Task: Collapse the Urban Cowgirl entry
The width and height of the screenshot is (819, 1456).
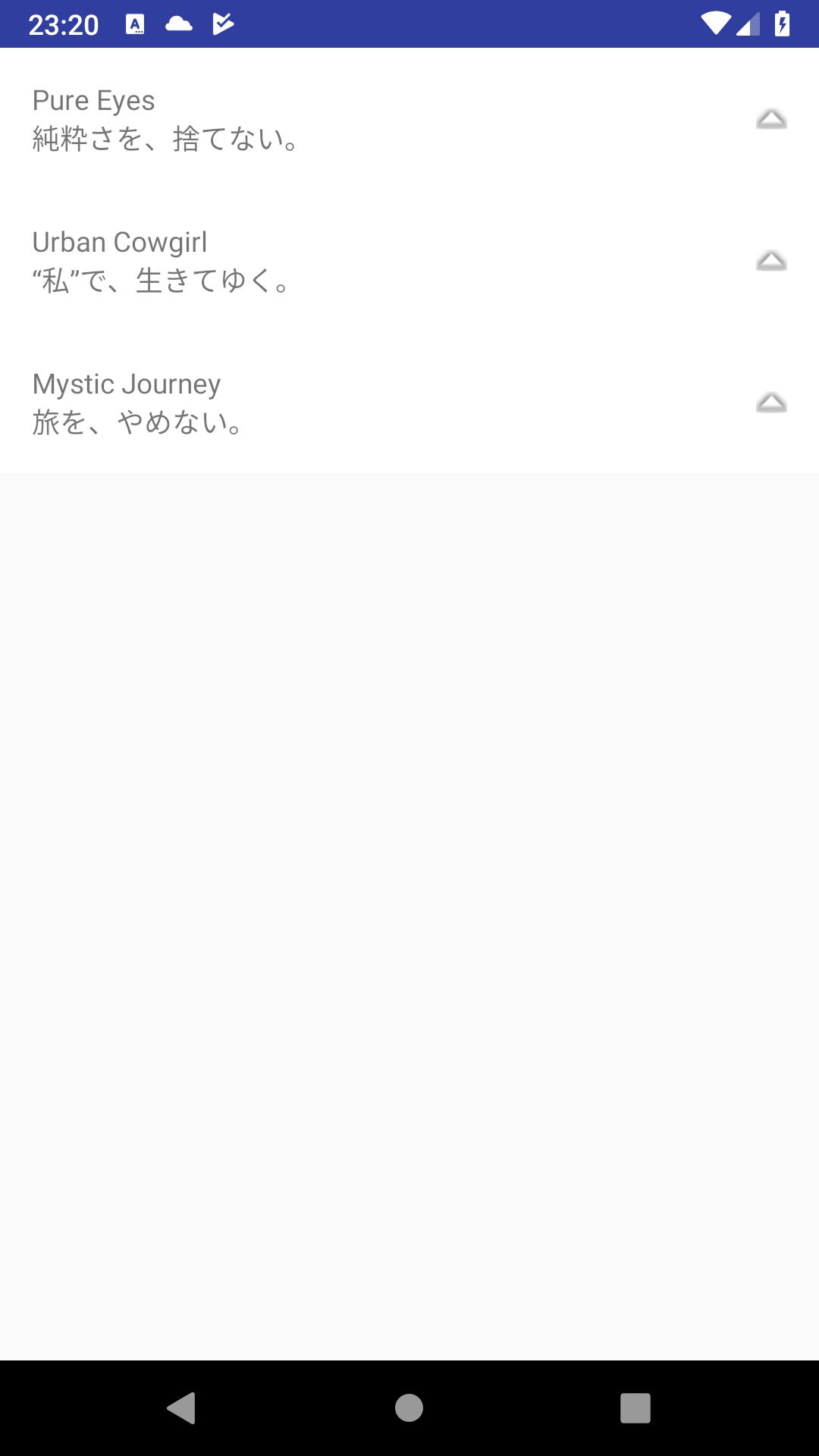Action: click(771, 261)
